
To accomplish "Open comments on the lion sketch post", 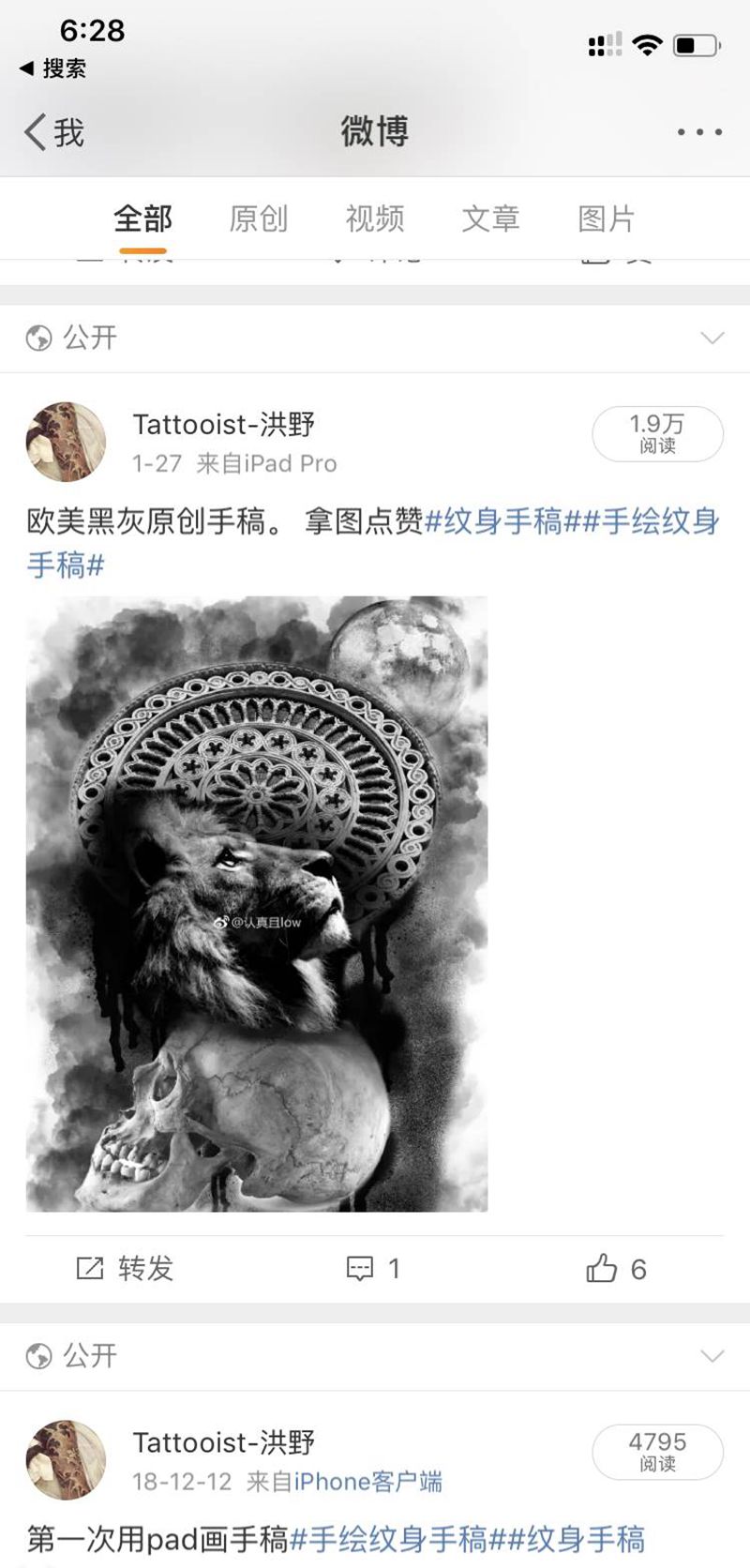I will click(373, 1269).
